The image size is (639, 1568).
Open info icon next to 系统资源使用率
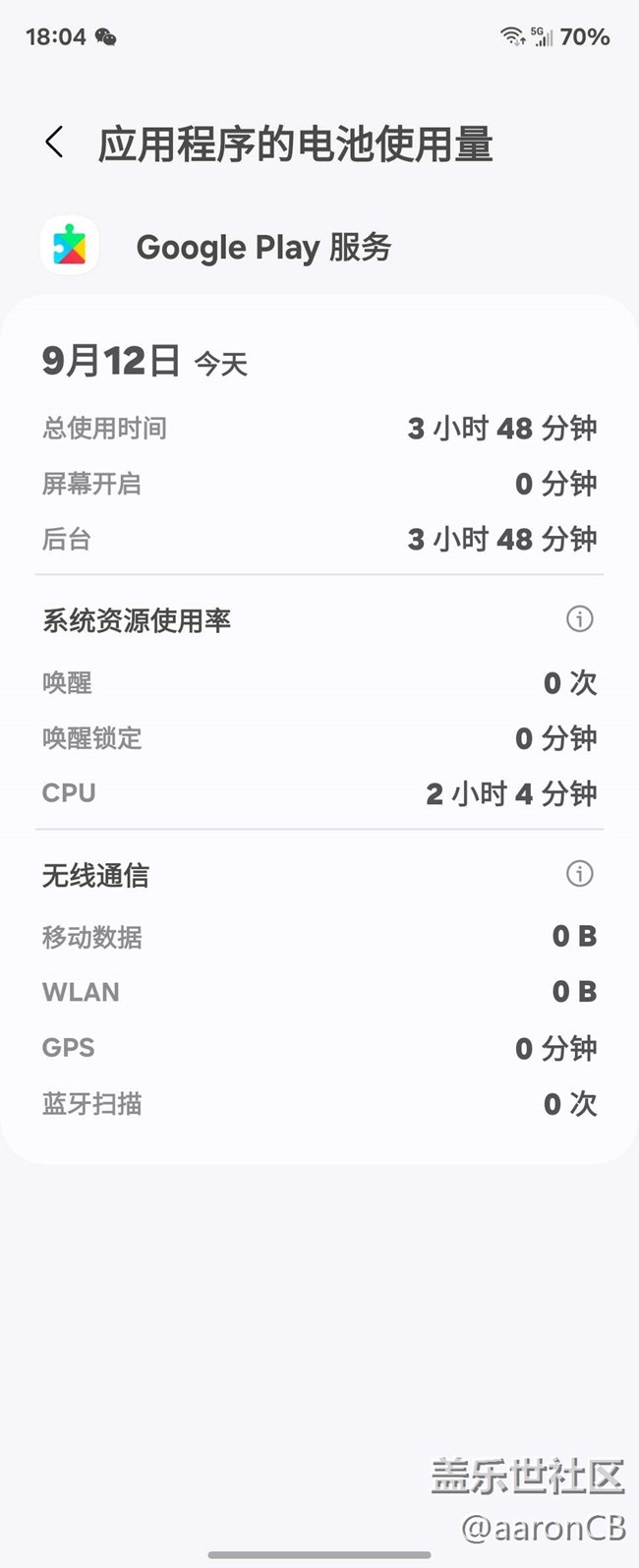[580, 618]
